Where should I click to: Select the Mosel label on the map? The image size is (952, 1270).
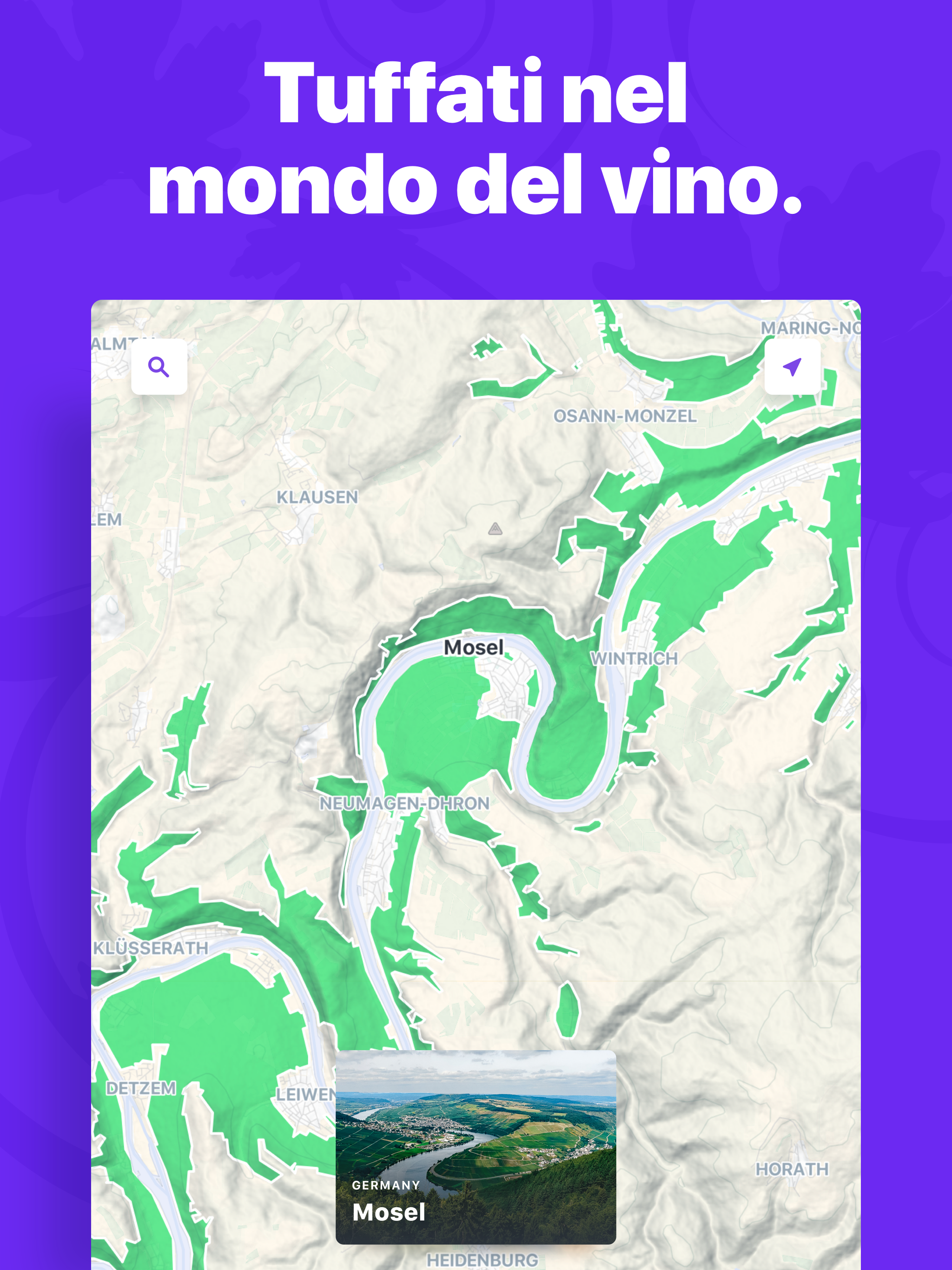(474, 648)
